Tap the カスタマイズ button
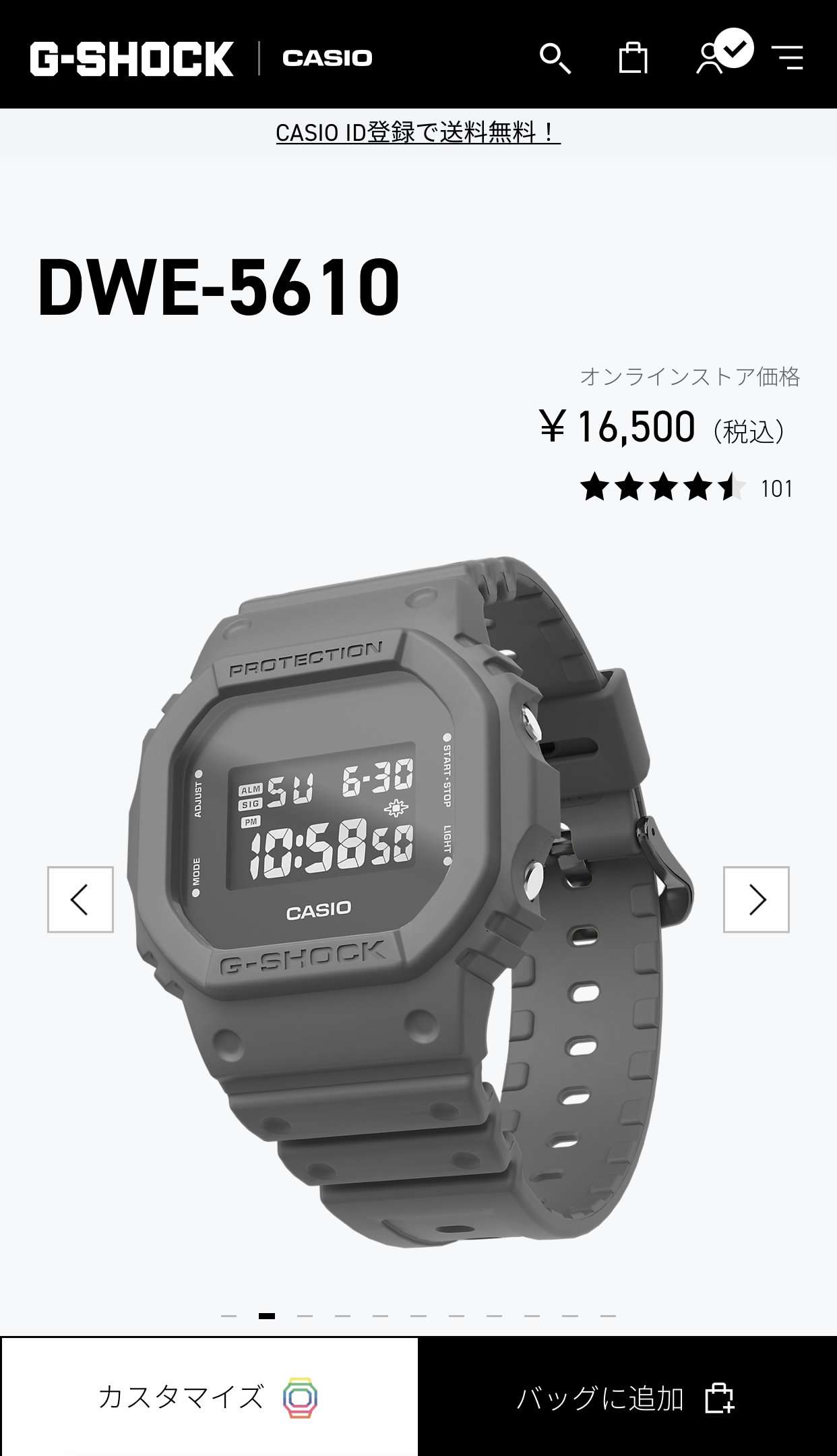Image resolution: width=837 pixels, height=1456 pixels. 209,1397
